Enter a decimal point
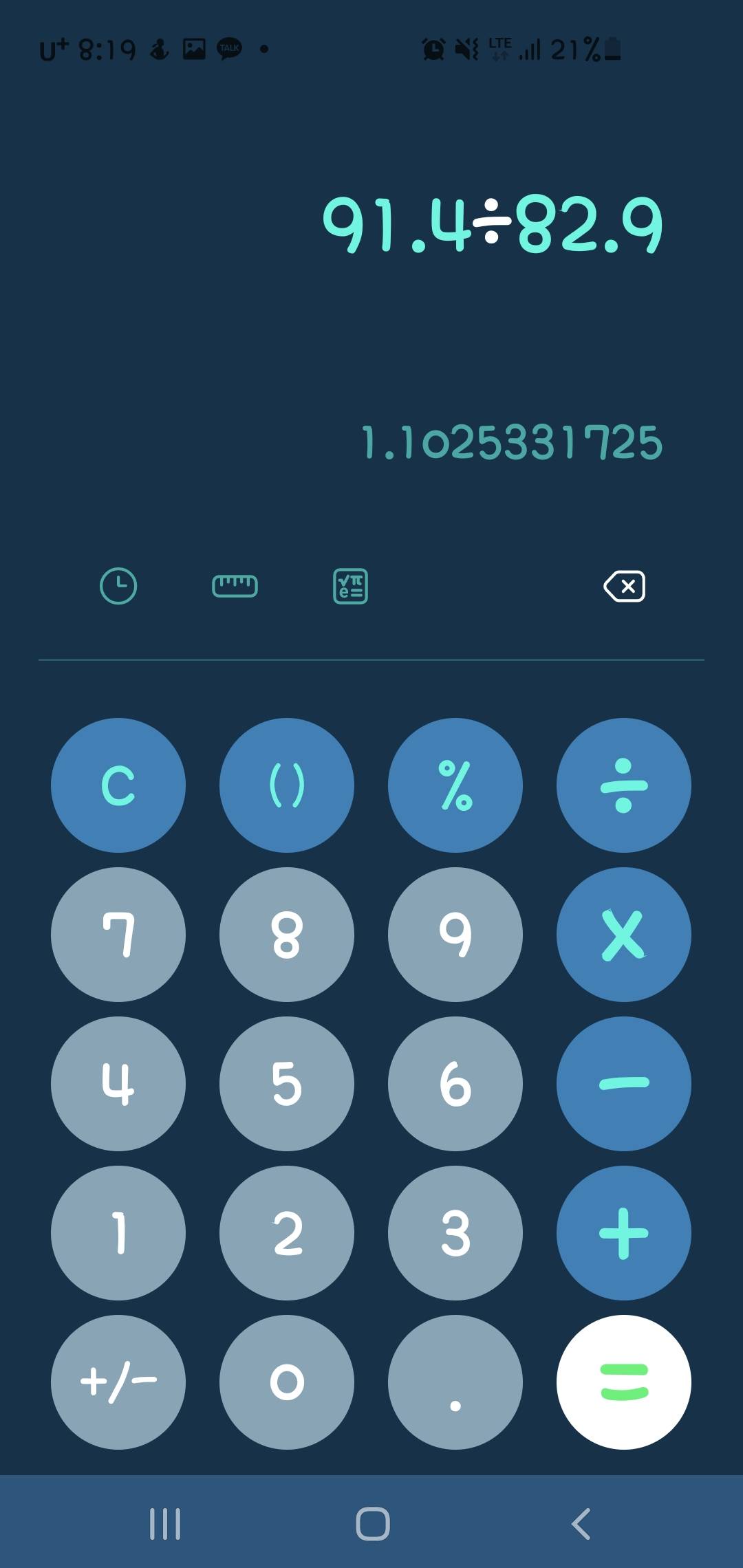The image size is (743, 1568). pyautogui.click(x=455, y=1382)
